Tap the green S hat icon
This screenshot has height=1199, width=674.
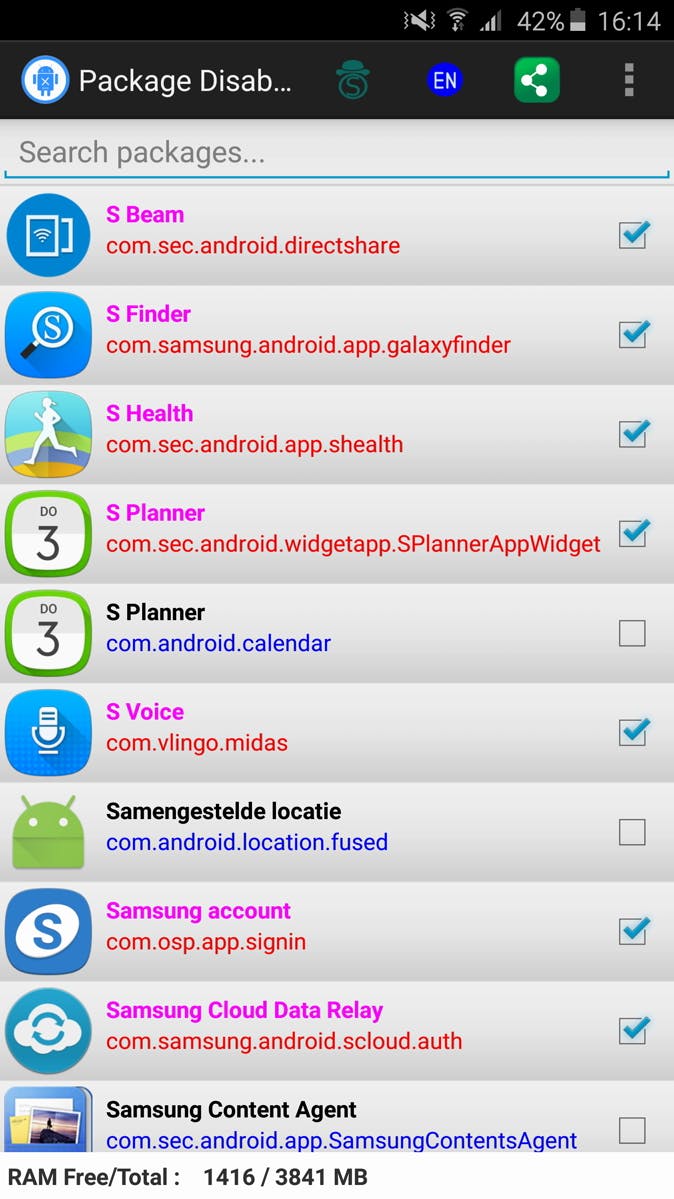pos(353,80)
